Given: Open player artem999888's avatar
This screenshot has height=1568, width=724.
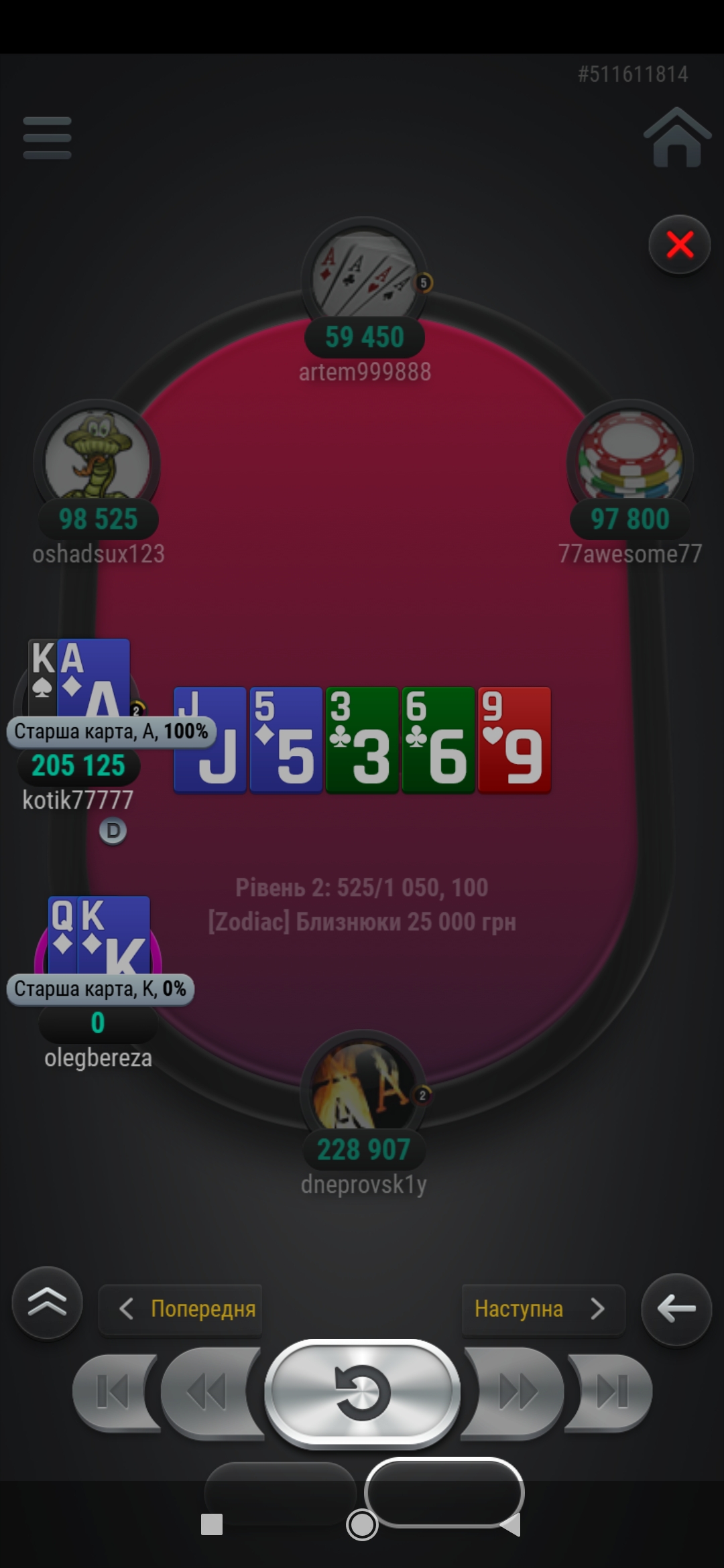Looking at the screenshot, I should click(x=365, y=276).
